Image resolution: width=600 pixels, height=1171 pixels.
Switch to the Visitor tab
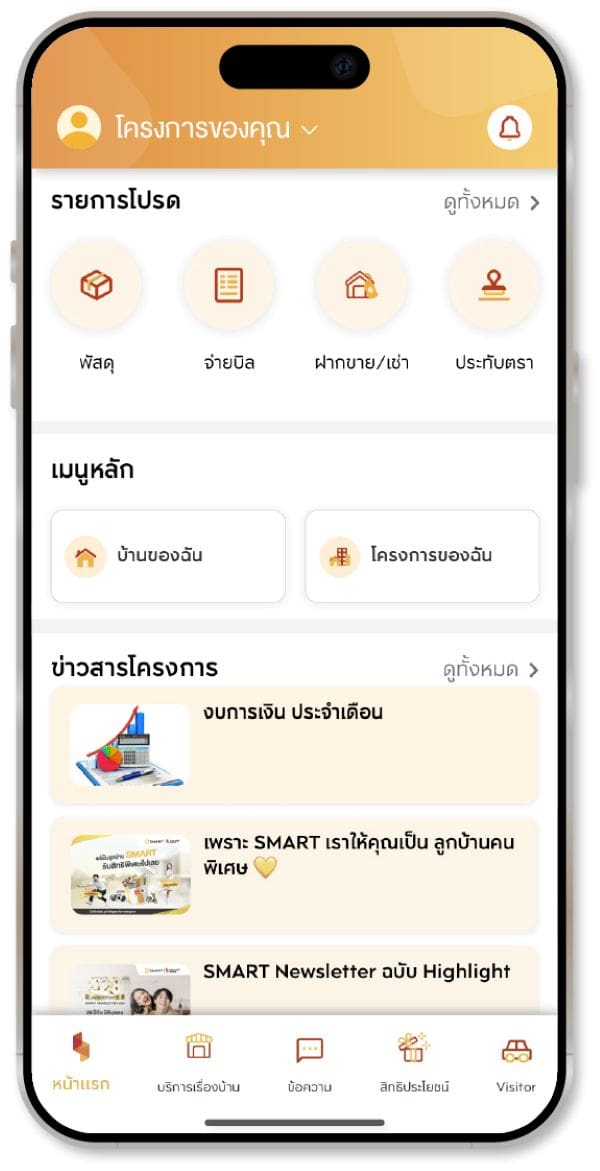pyautogui.click(x=516, y=1063)
